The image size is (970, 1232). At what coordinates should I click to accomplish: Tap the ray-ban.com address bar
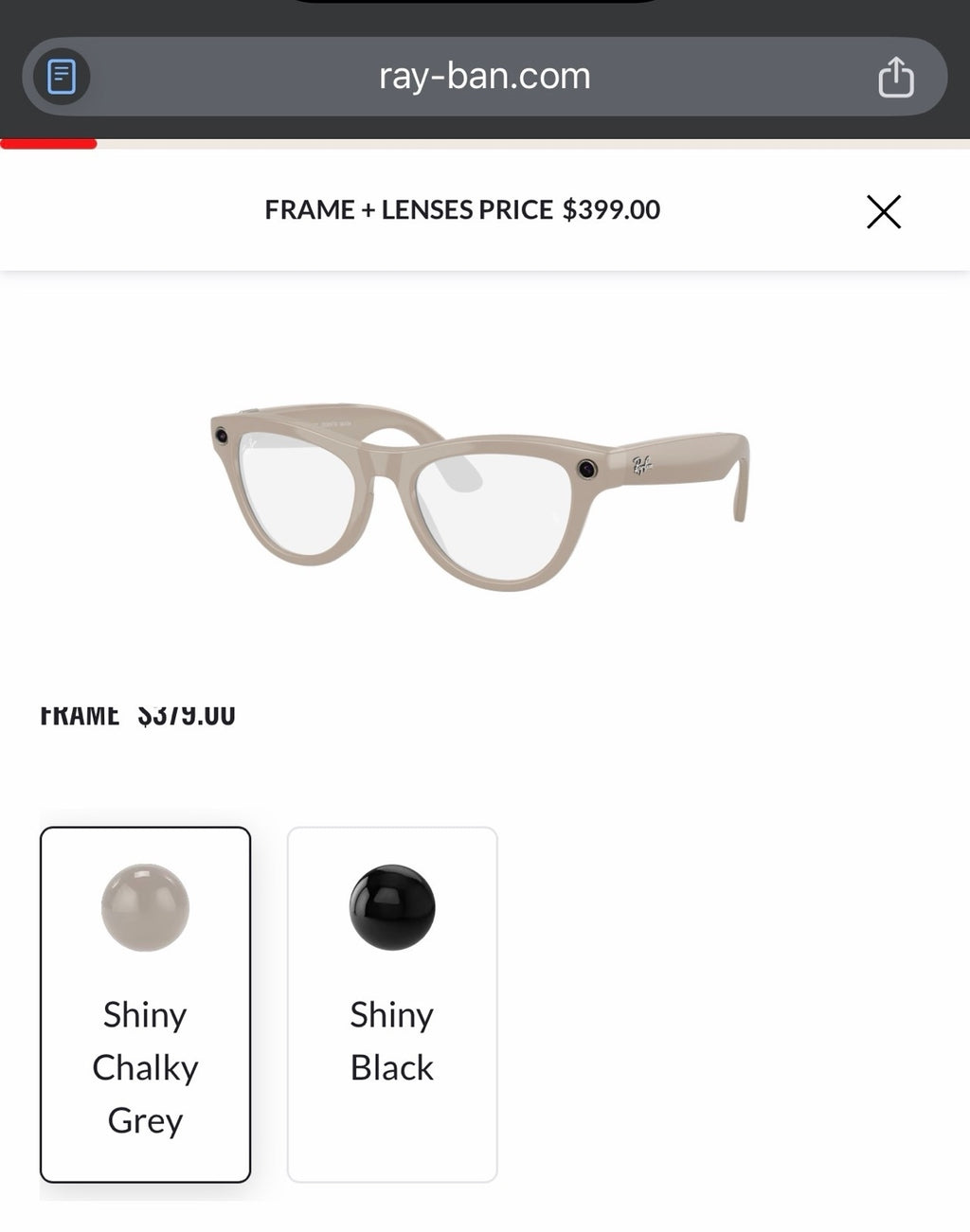click(x=484, y=77)
